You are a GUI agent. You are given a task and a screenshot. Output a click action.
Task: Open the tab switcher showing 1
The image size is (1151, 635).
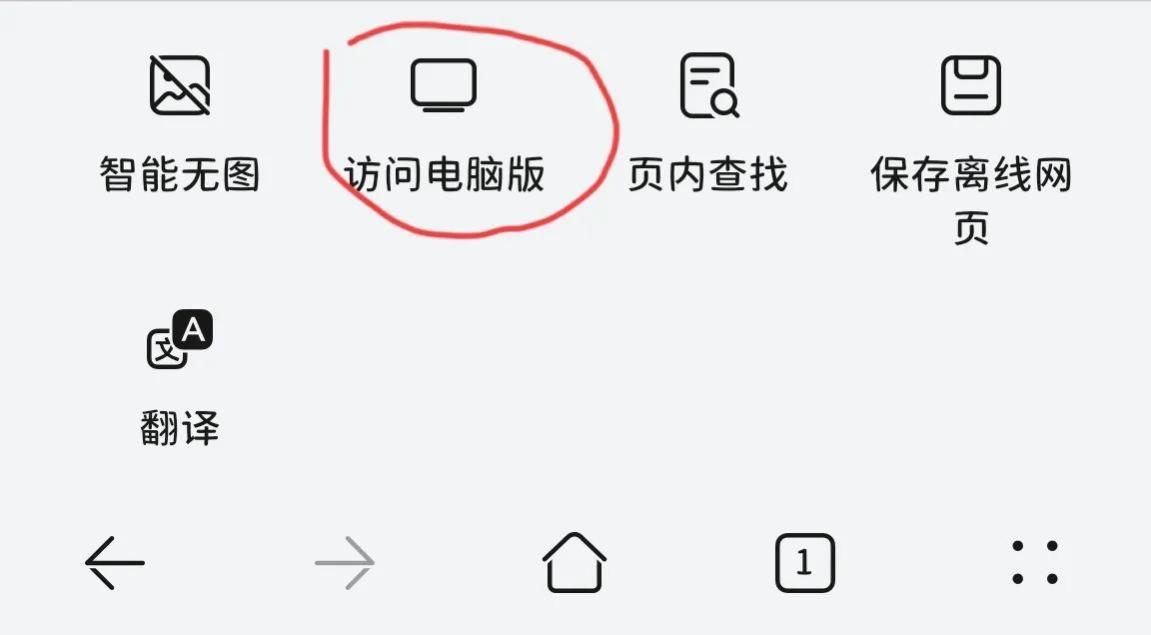click(x=805, y=563)
